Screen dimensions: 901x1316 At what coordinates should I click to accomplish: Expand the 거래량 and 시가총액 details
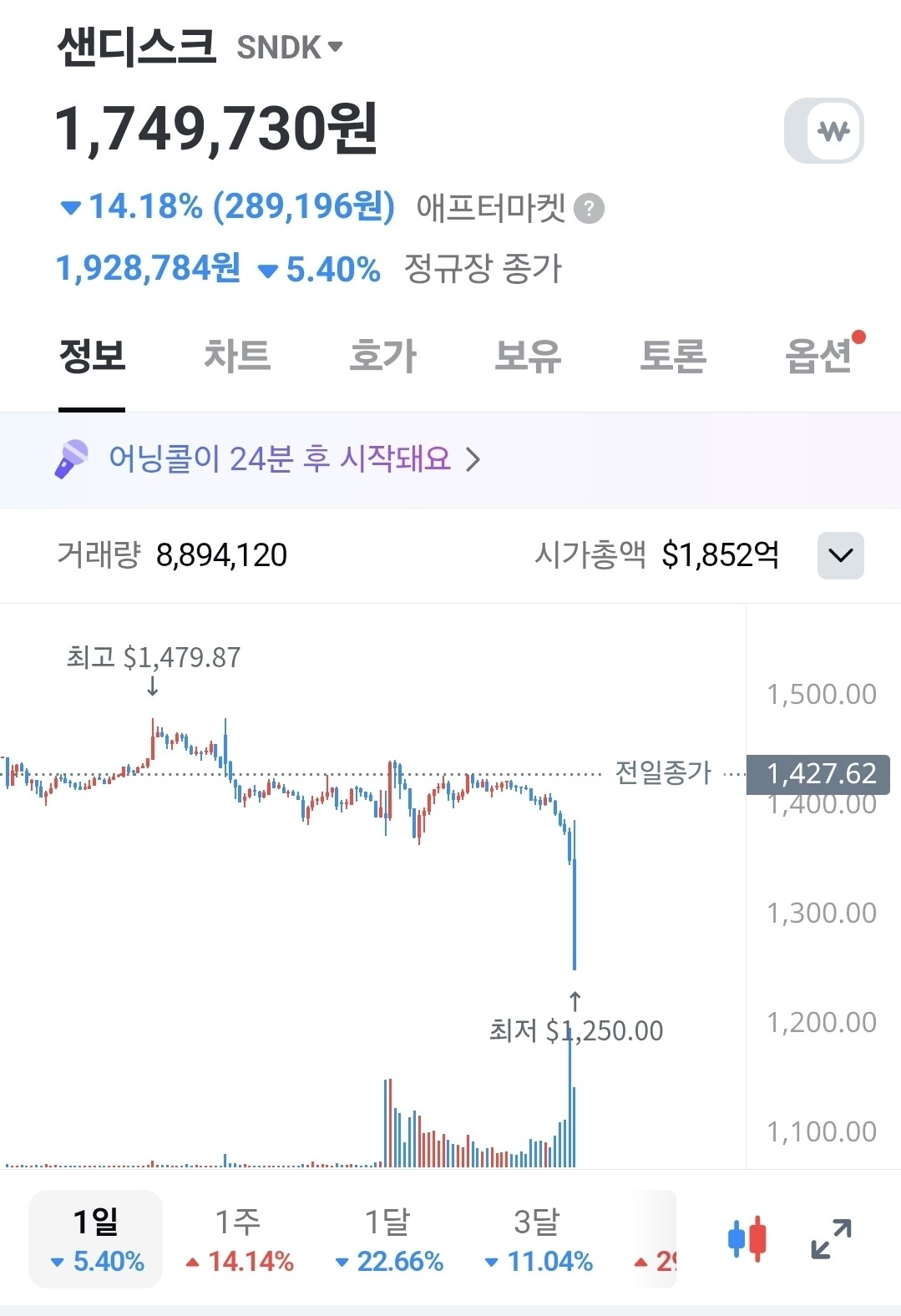click(840, 555)
